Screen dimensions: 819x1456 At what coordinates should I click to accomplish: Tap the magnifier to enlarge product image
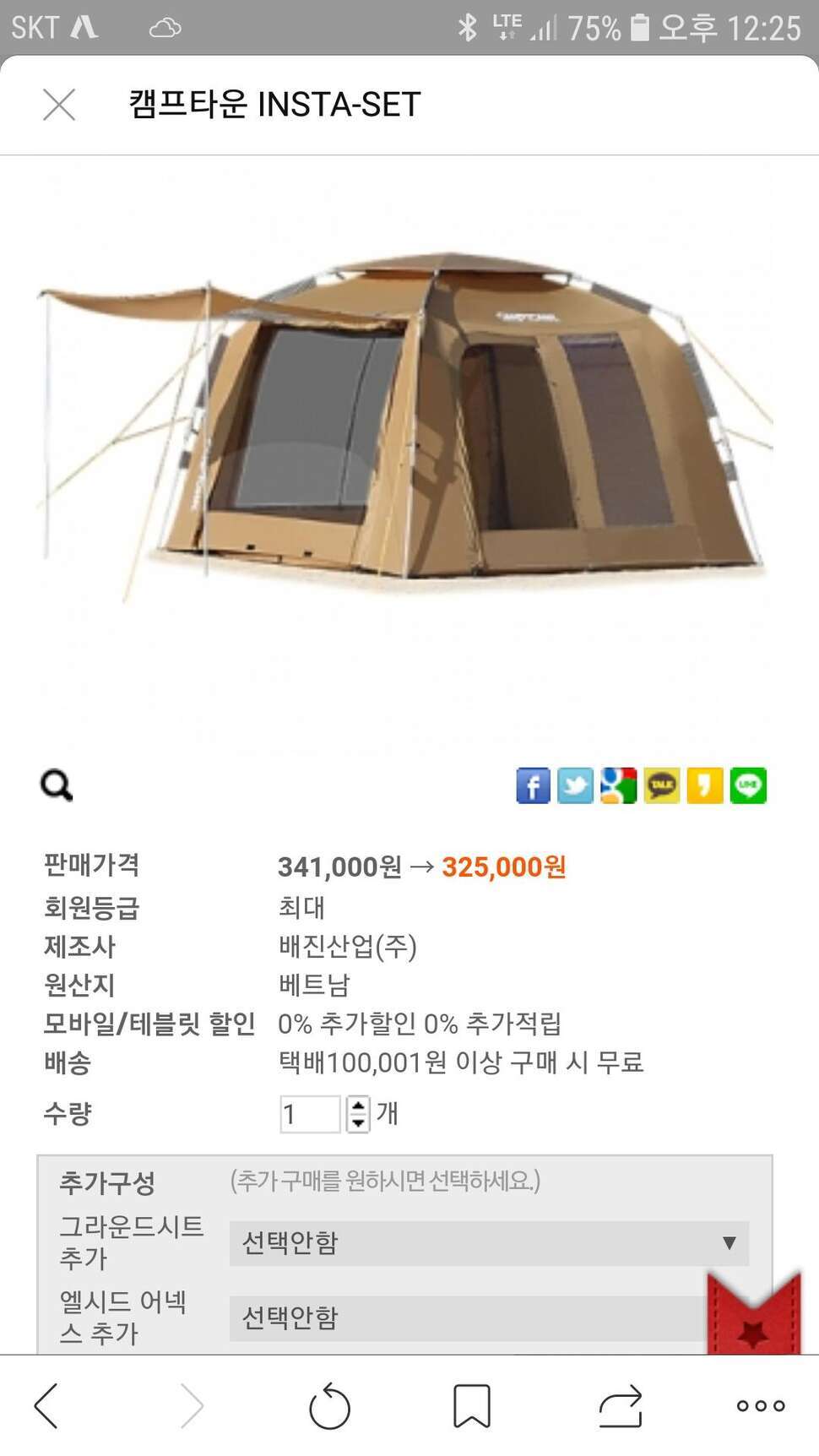(57, 785)
